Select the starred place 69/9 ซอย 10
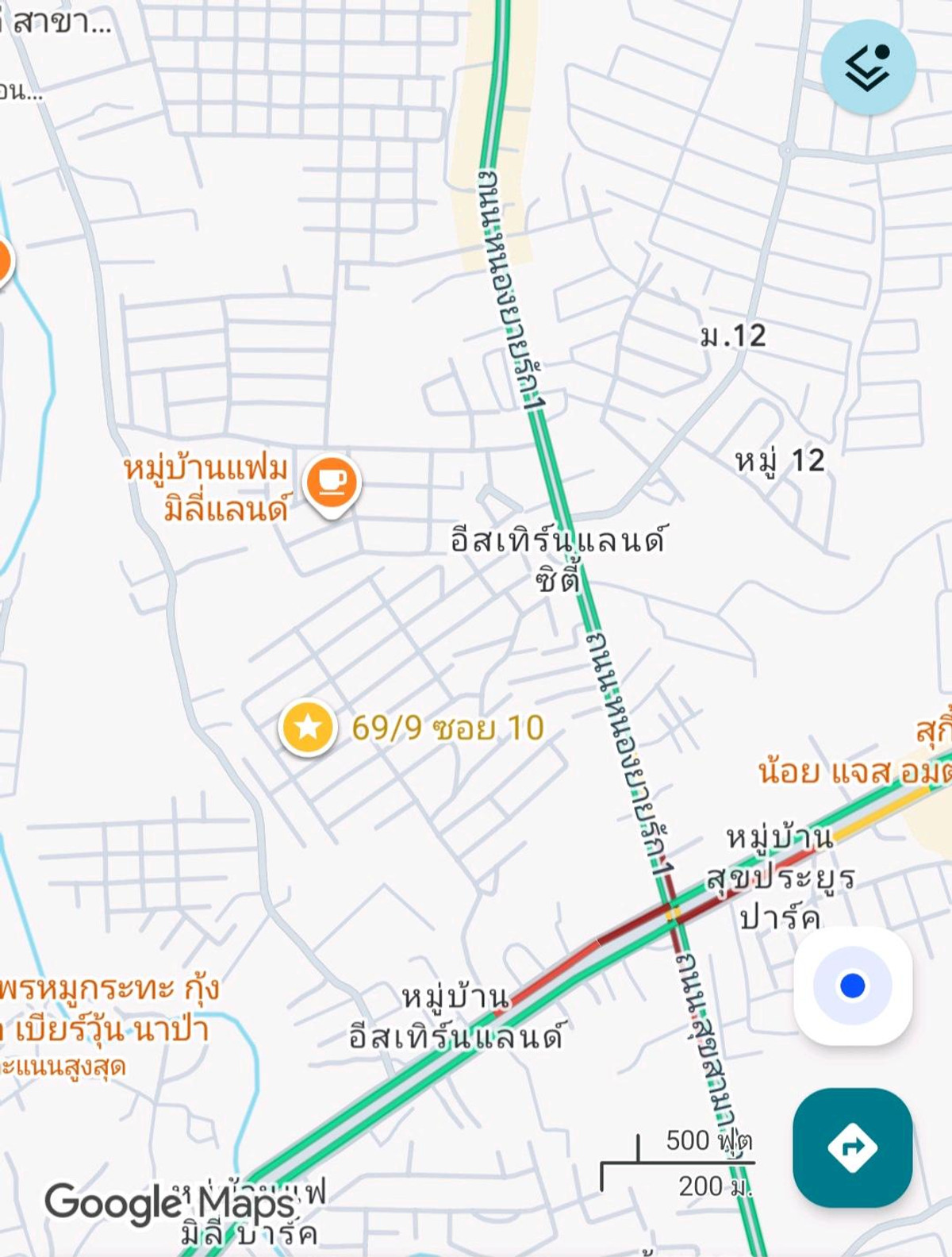 pos(308,727)
